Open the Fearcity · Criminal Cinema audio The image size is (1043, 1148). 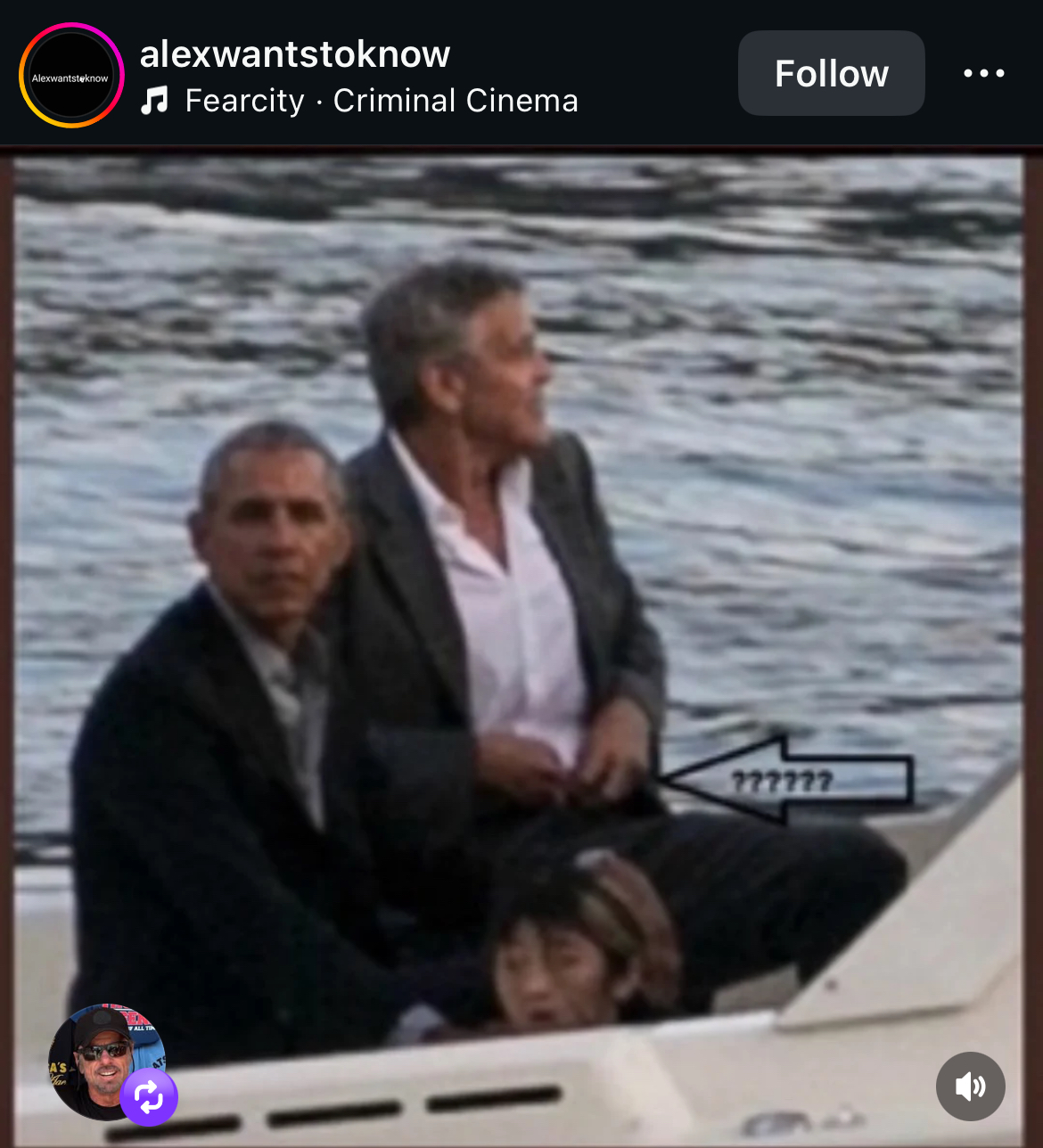point(381,101)
